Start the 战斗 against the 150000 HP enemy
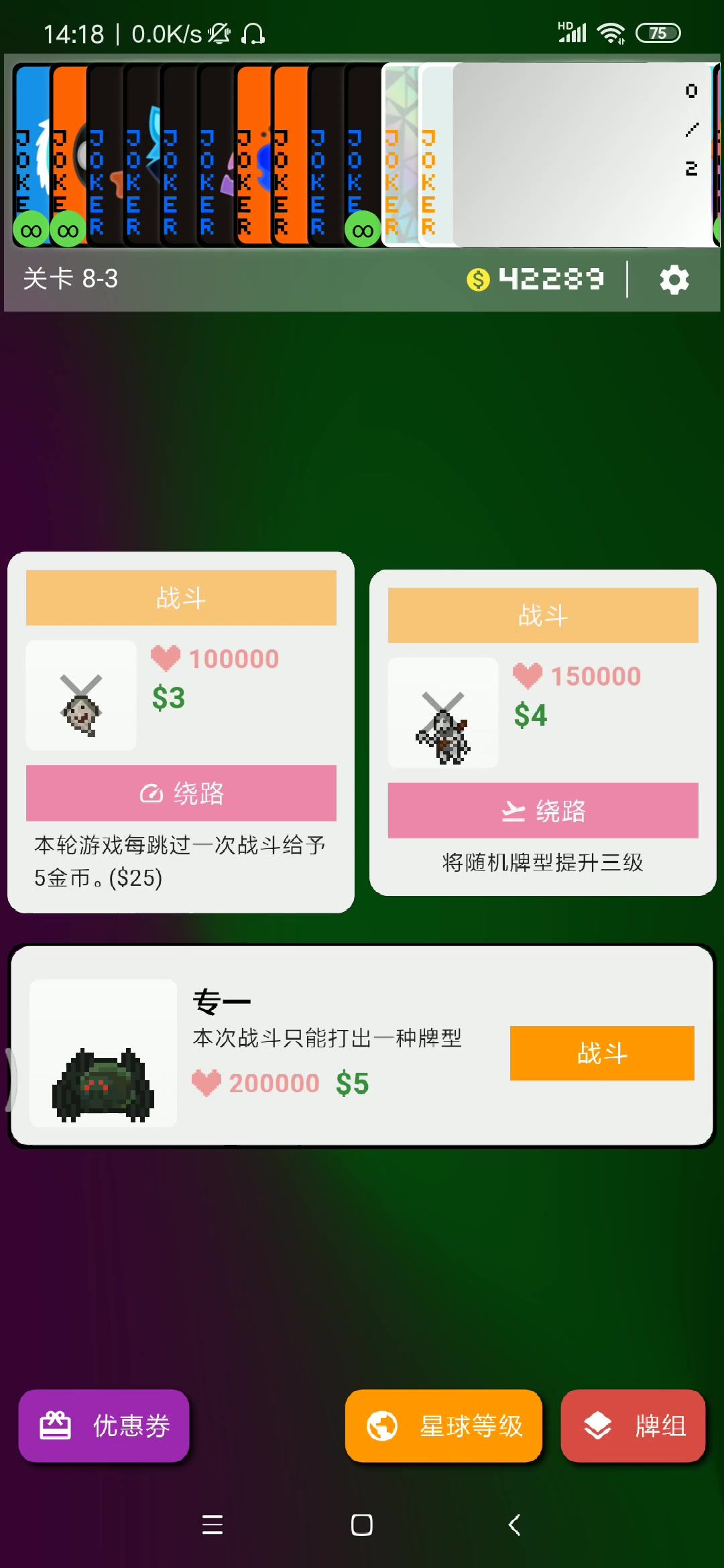This screenshot has width=724, height=1568. click(x=543, y=615)
